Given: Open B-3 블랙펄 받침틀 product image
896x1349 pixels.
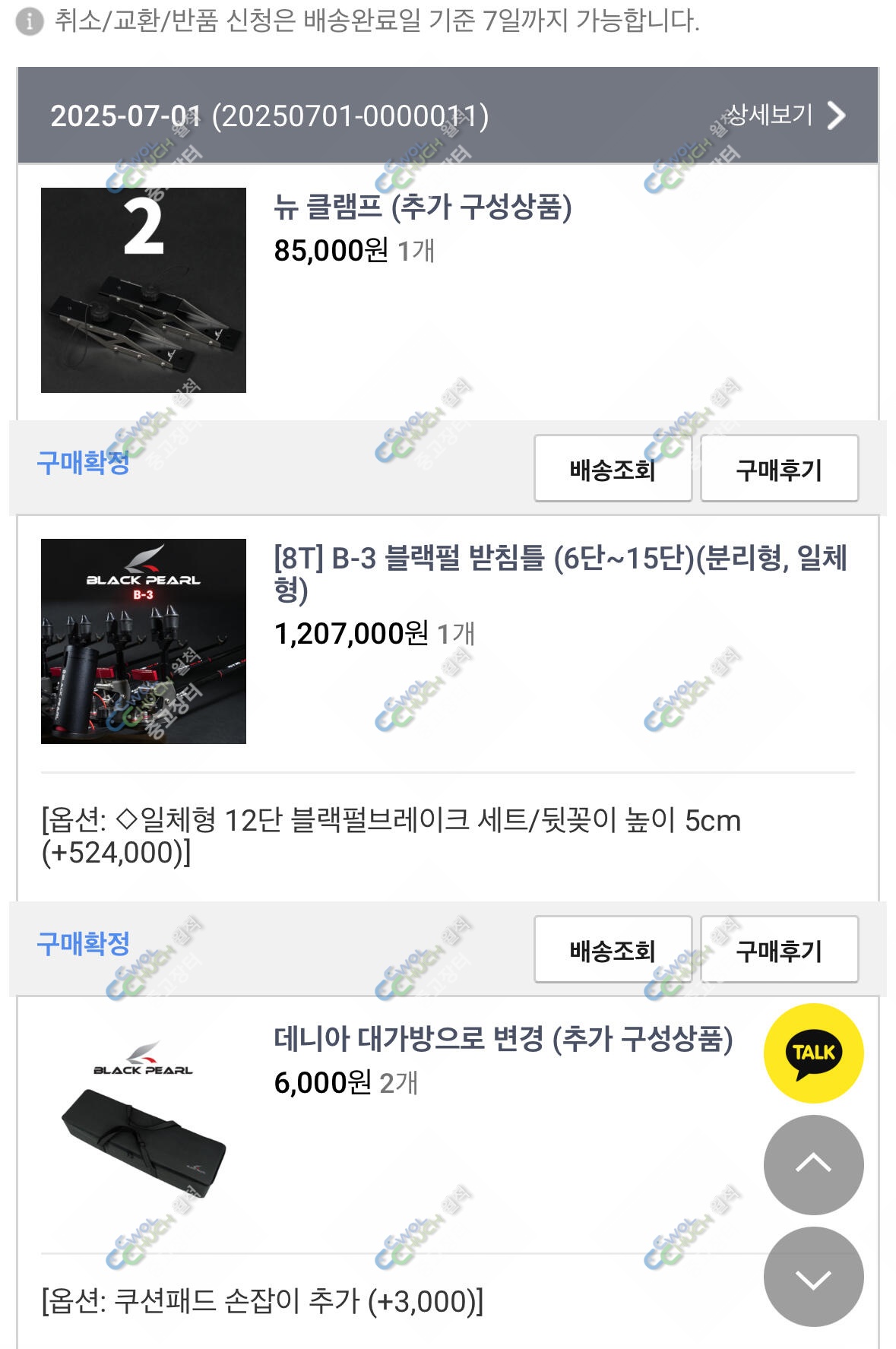Looking at the screenshot, I should tap(144, 641).
